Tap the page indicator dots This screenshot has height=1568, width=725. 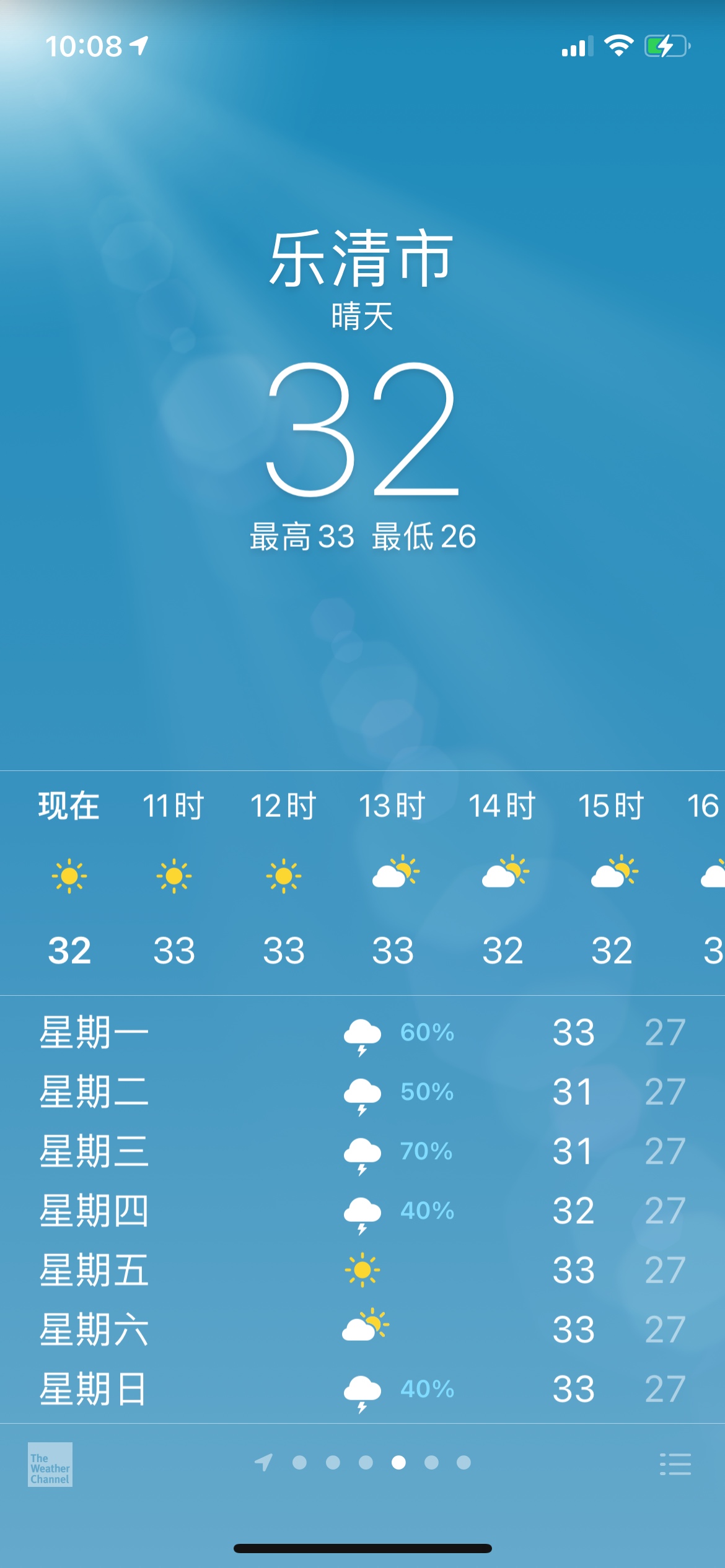click(362, 1462)
